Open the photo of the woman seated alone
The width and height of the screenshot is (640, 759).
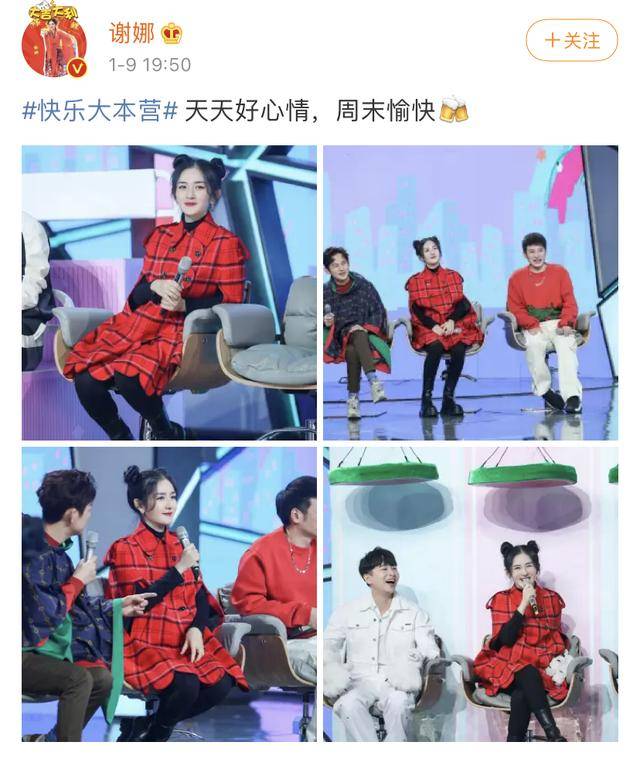pos(169,293)
